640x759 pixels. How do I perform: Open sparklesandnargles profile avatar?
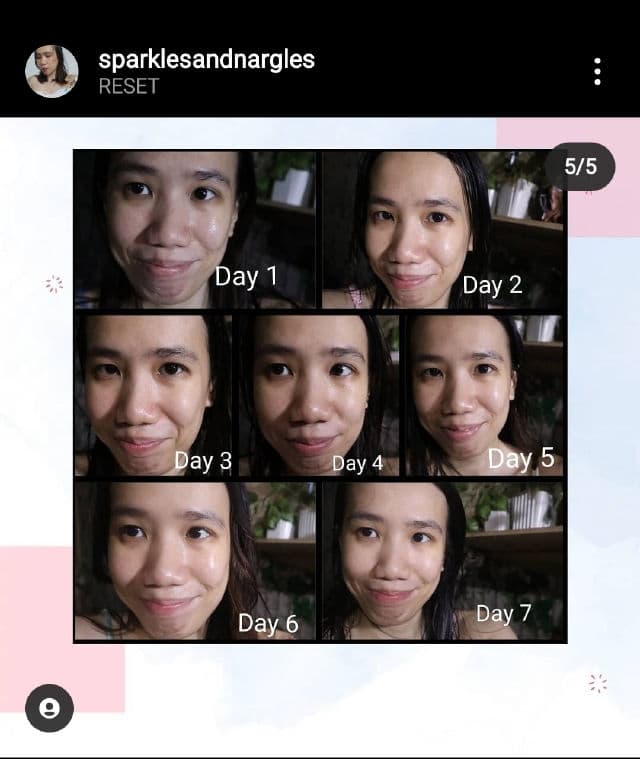coord(51,71)
